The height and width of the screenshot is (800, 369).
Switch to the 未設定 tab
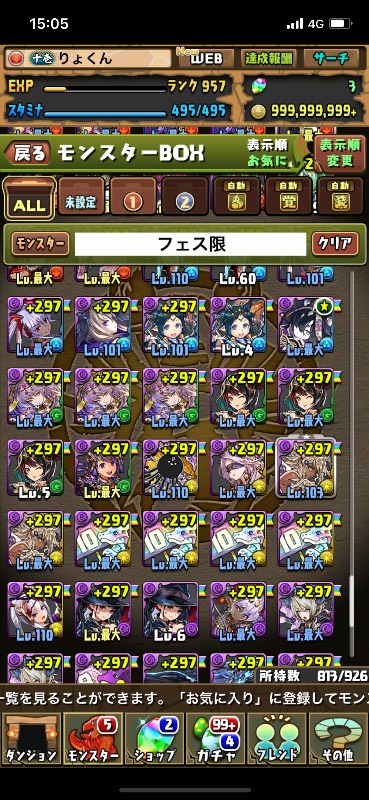81,197
